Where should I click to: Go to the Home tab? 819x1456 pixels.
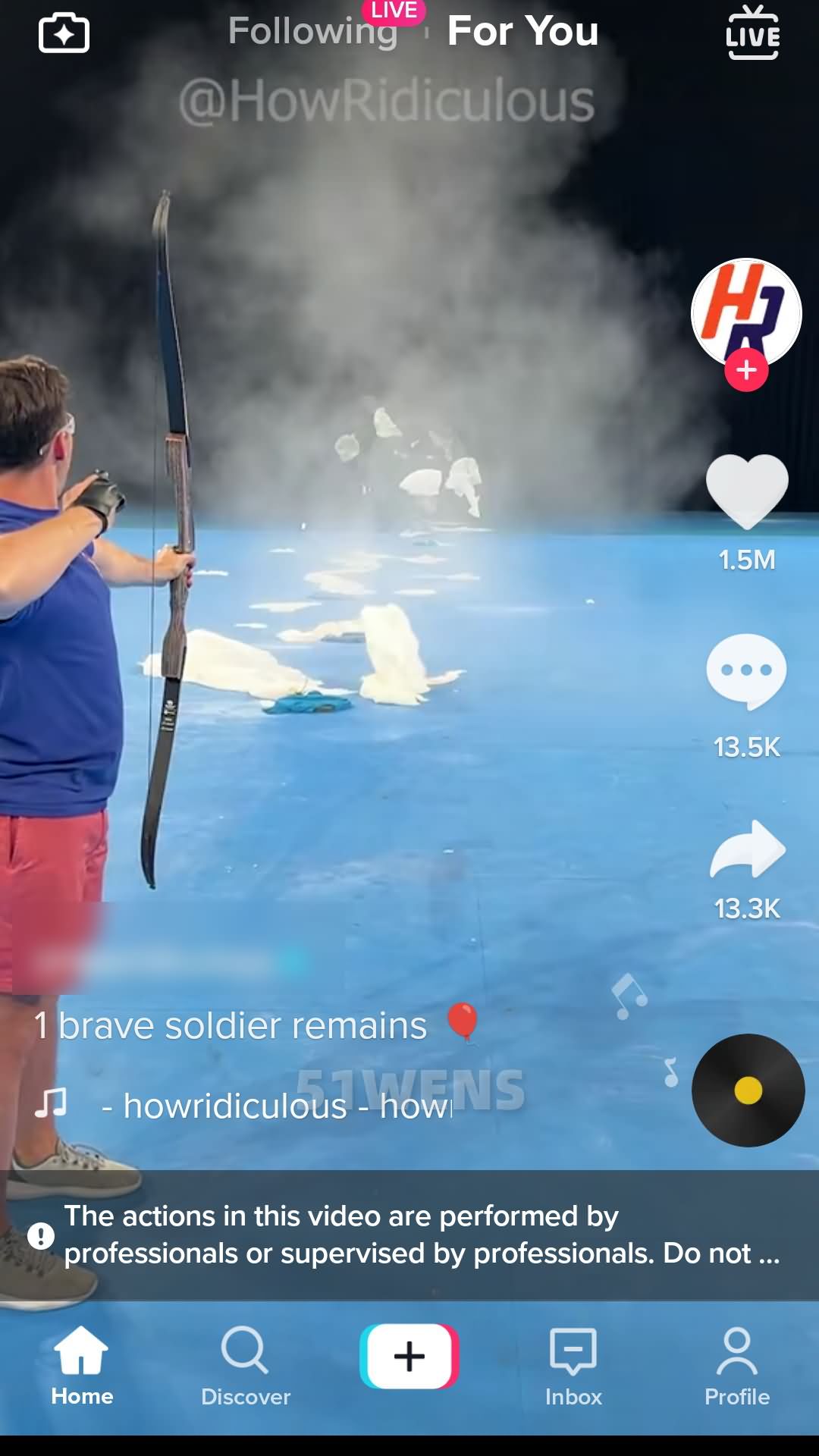click(x=82, y=1365)
